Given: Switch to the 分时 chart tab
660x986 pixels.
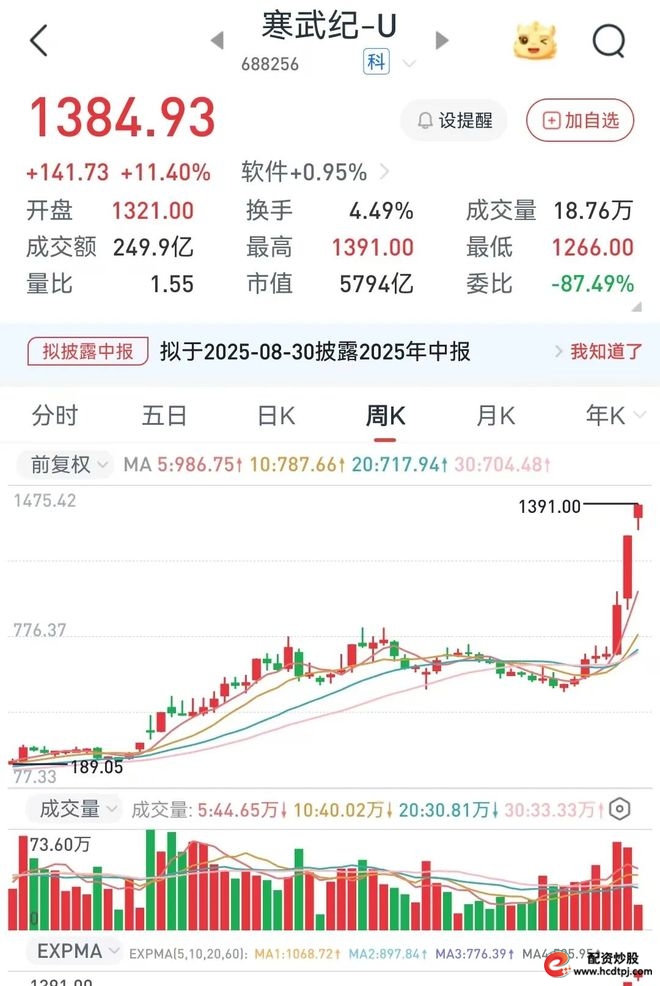Looking at the screenshot, I should point(54,416).
